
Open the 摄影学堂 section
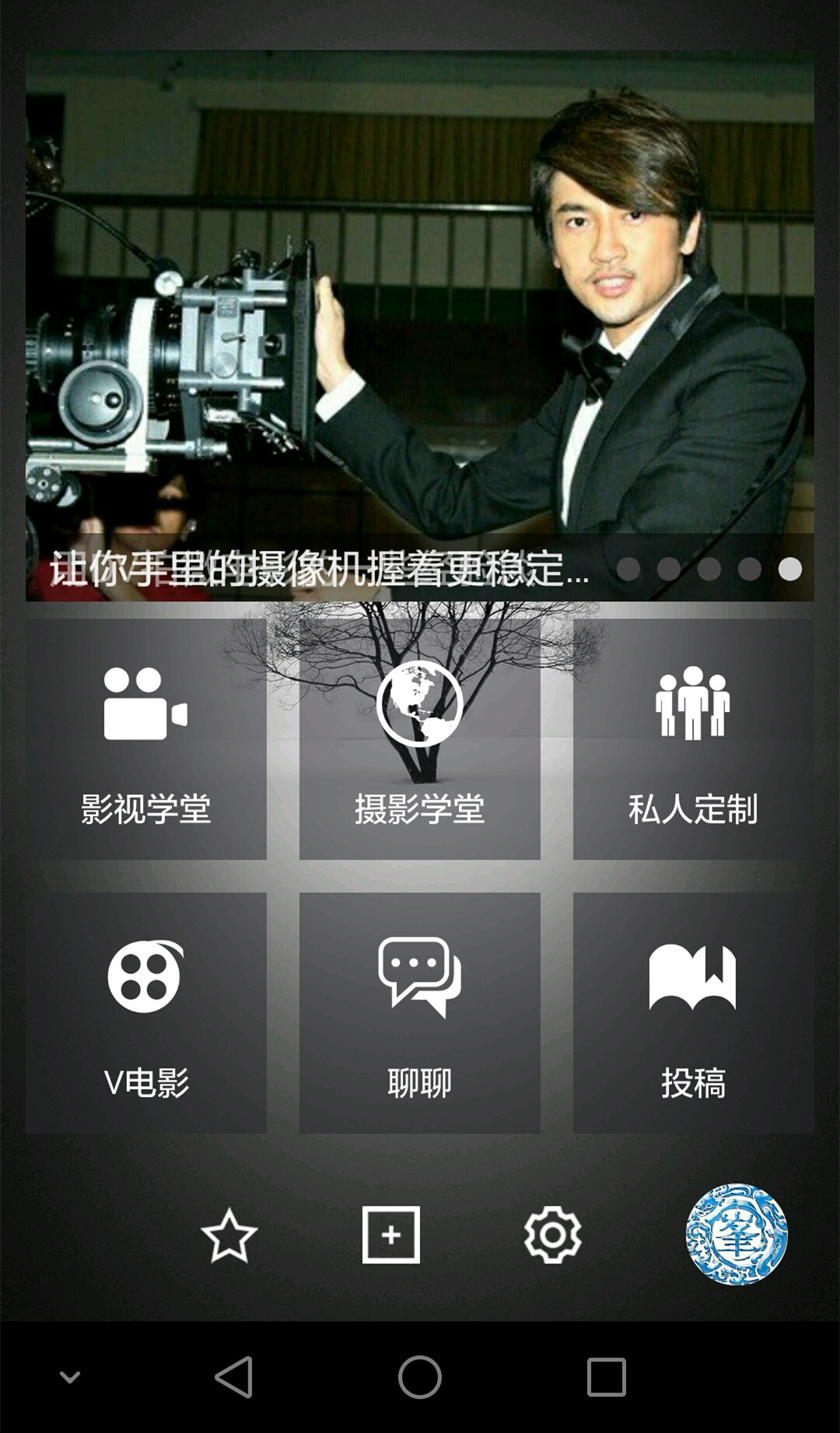420,739
